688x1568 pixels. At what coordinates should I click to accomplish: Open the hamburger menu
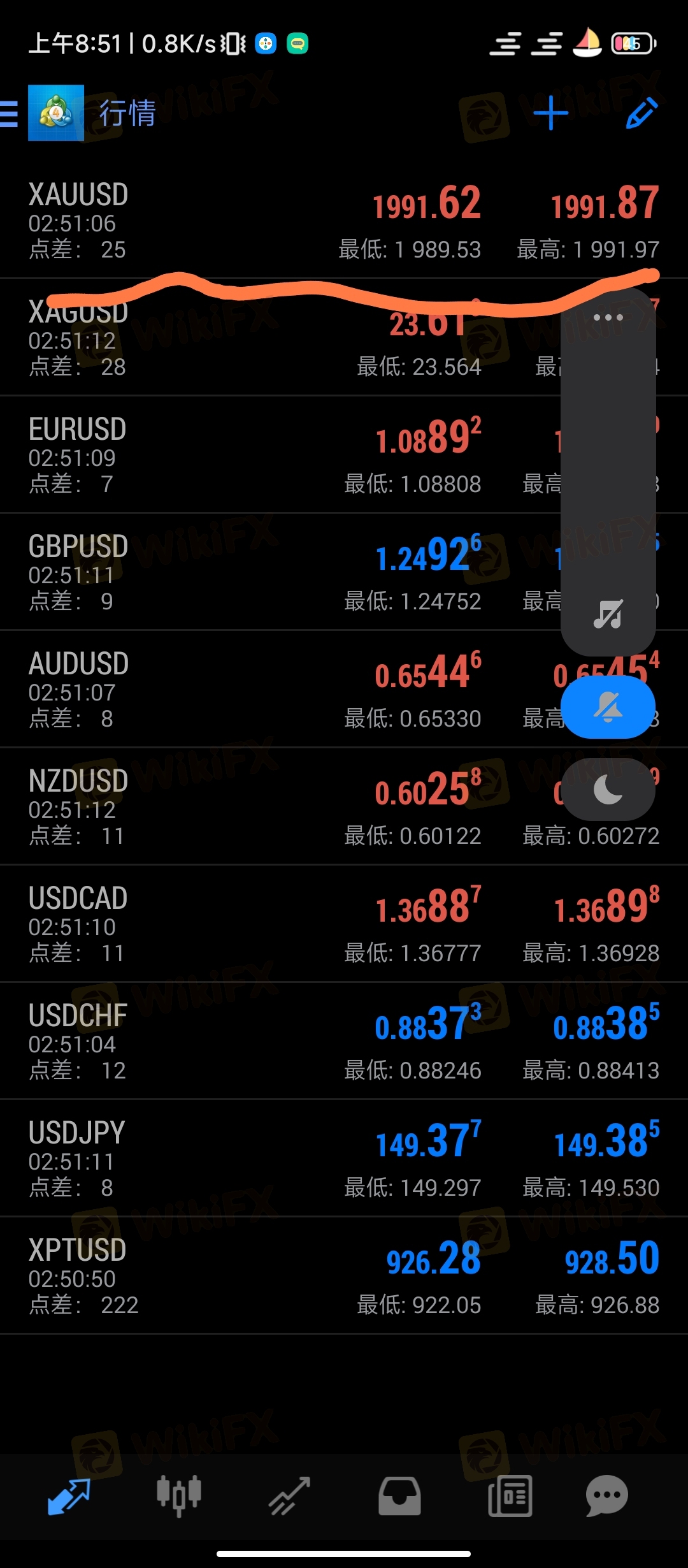(x=9, y=114)
